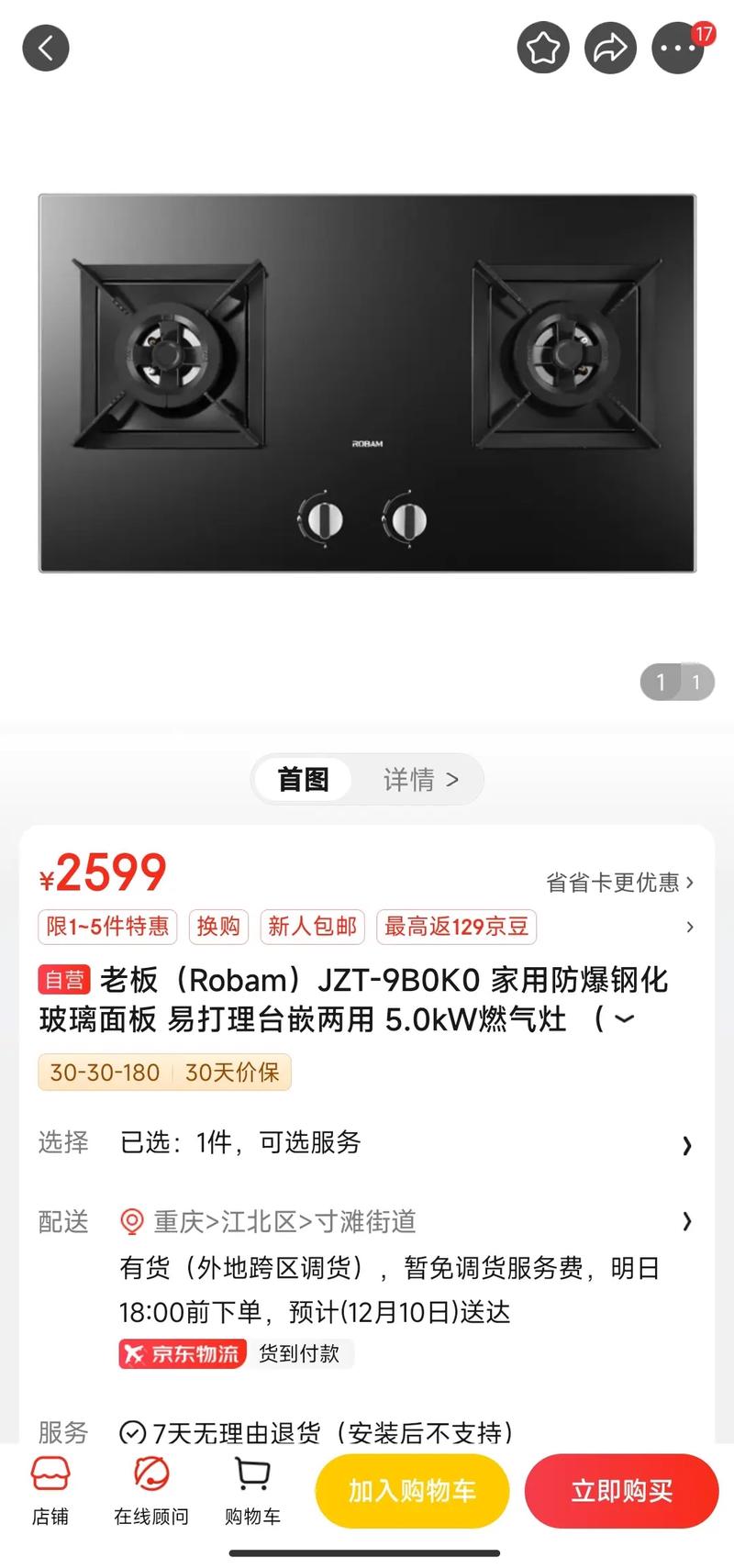Open the 店铺 shop icon

(x=50, y=1491)
